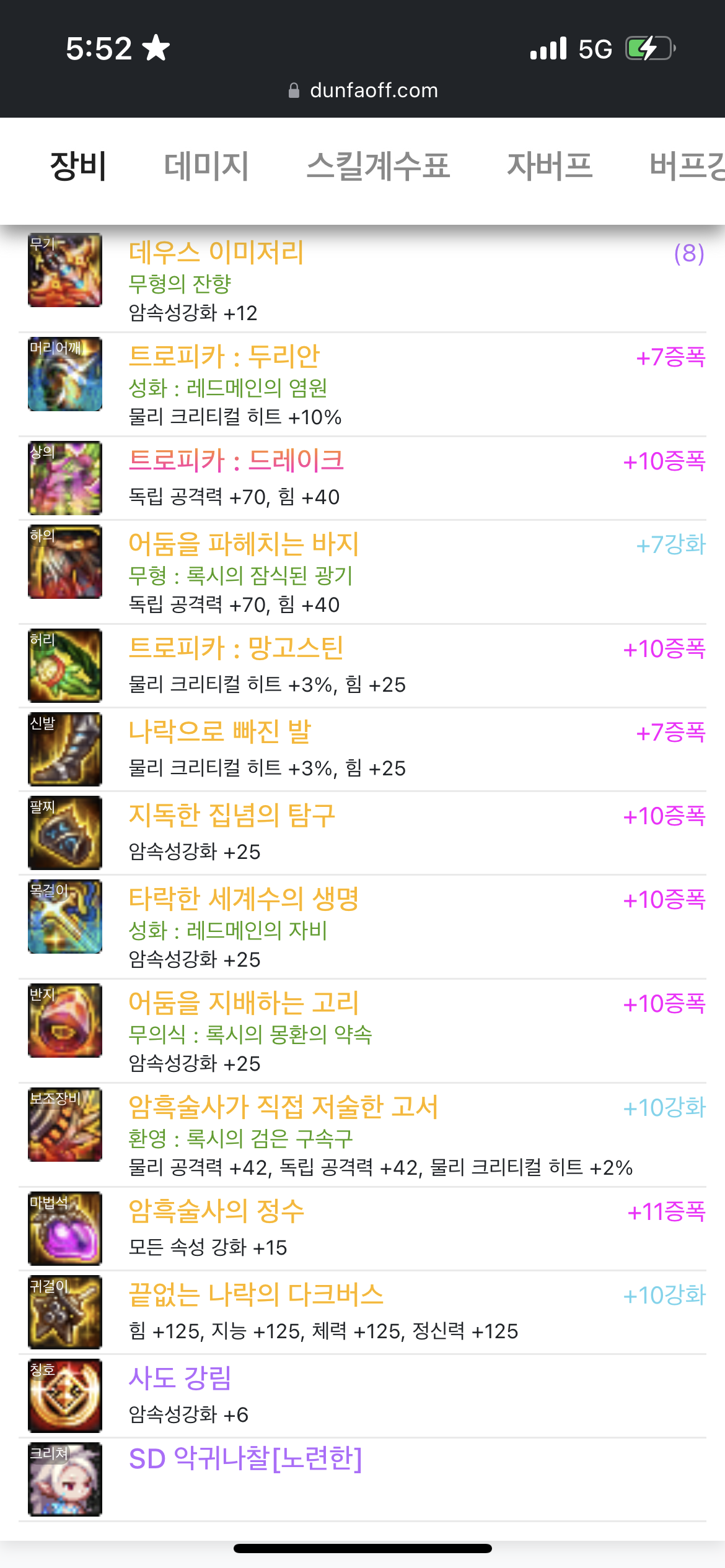The image size is (725, 1568).
Task: Open 어둠을 파헤치는 바지 details
Action: (362, 572)
